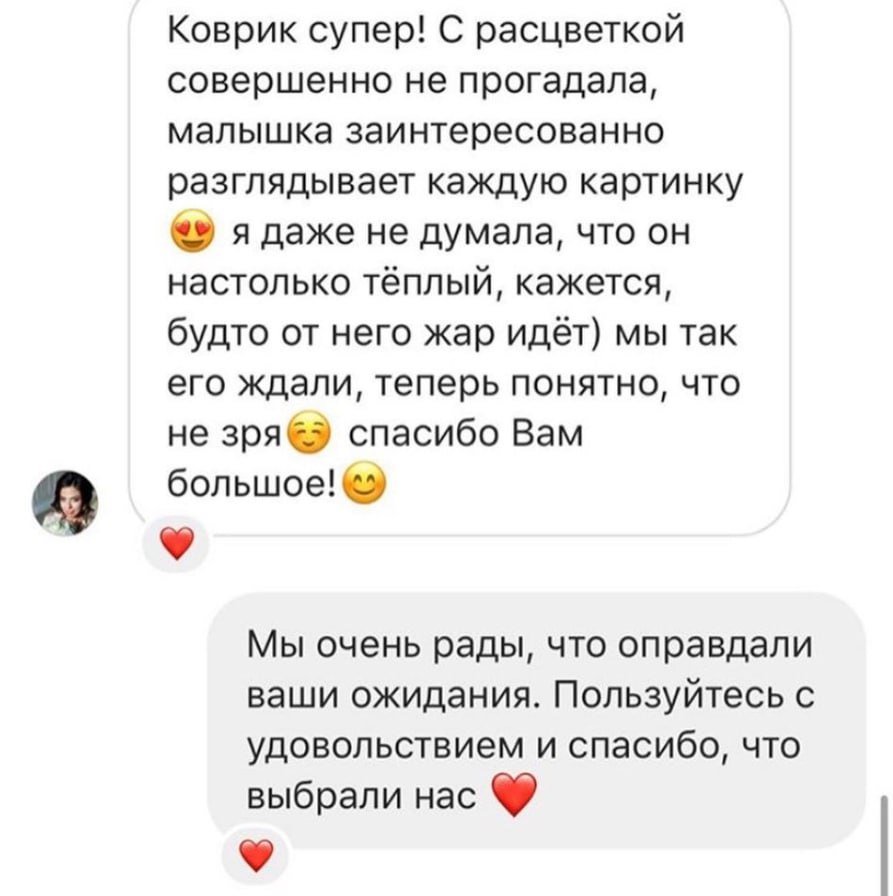Tap heart reaction under the Мы очень рады reply

click(256, 855)
